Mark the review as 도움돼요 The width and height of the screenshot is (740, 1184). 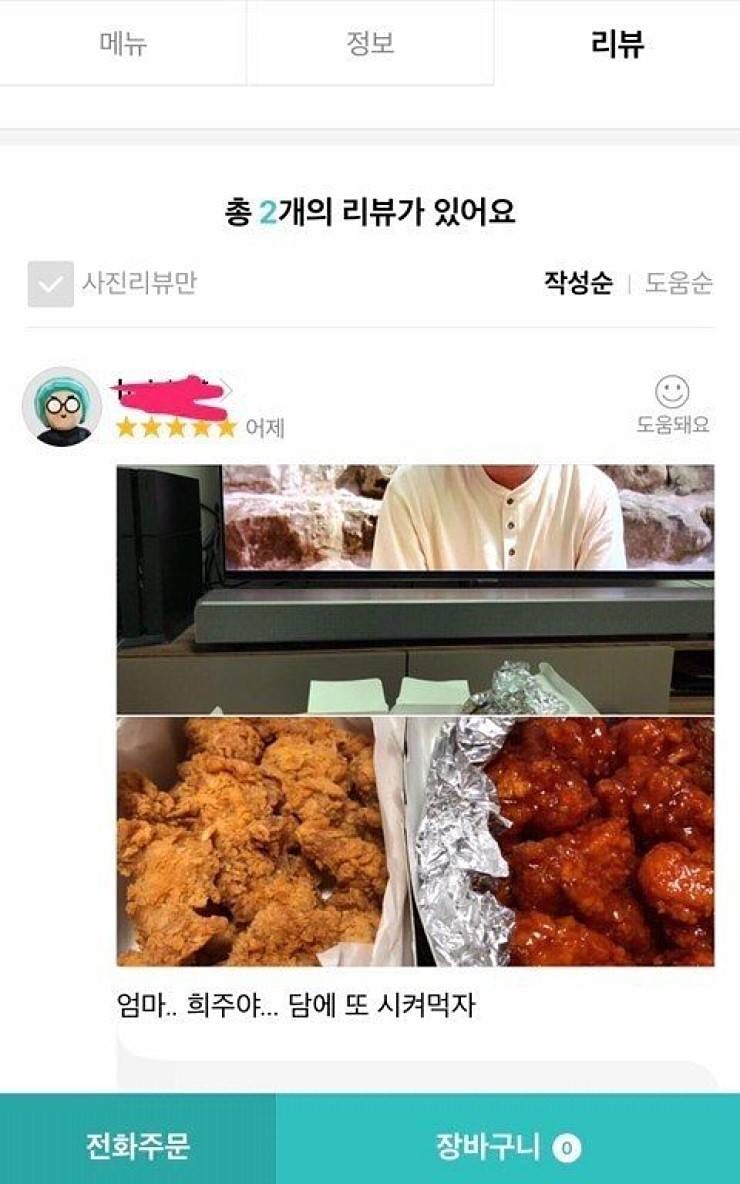673,405
